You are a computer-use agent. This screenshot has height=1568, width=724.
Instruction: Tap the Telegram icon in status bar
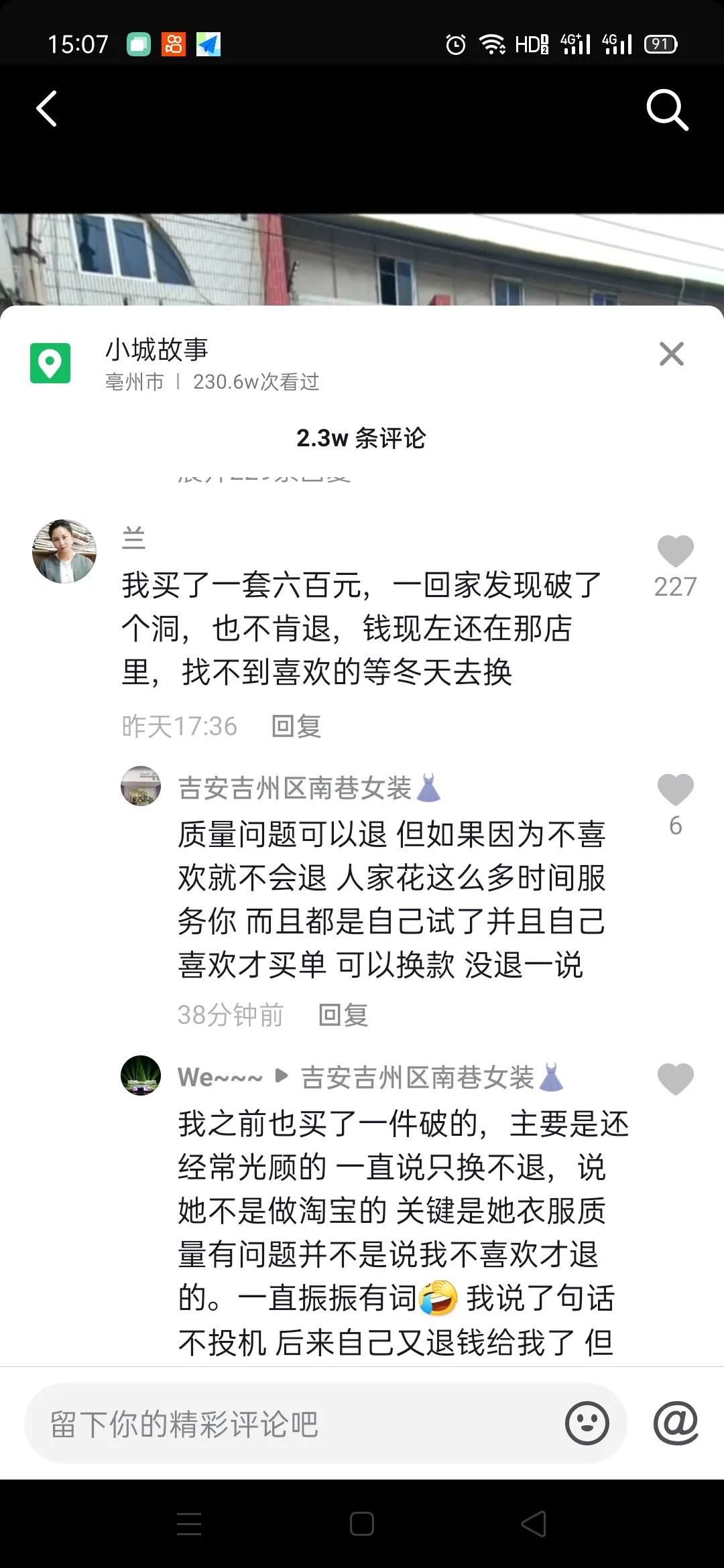pos(208,46)
